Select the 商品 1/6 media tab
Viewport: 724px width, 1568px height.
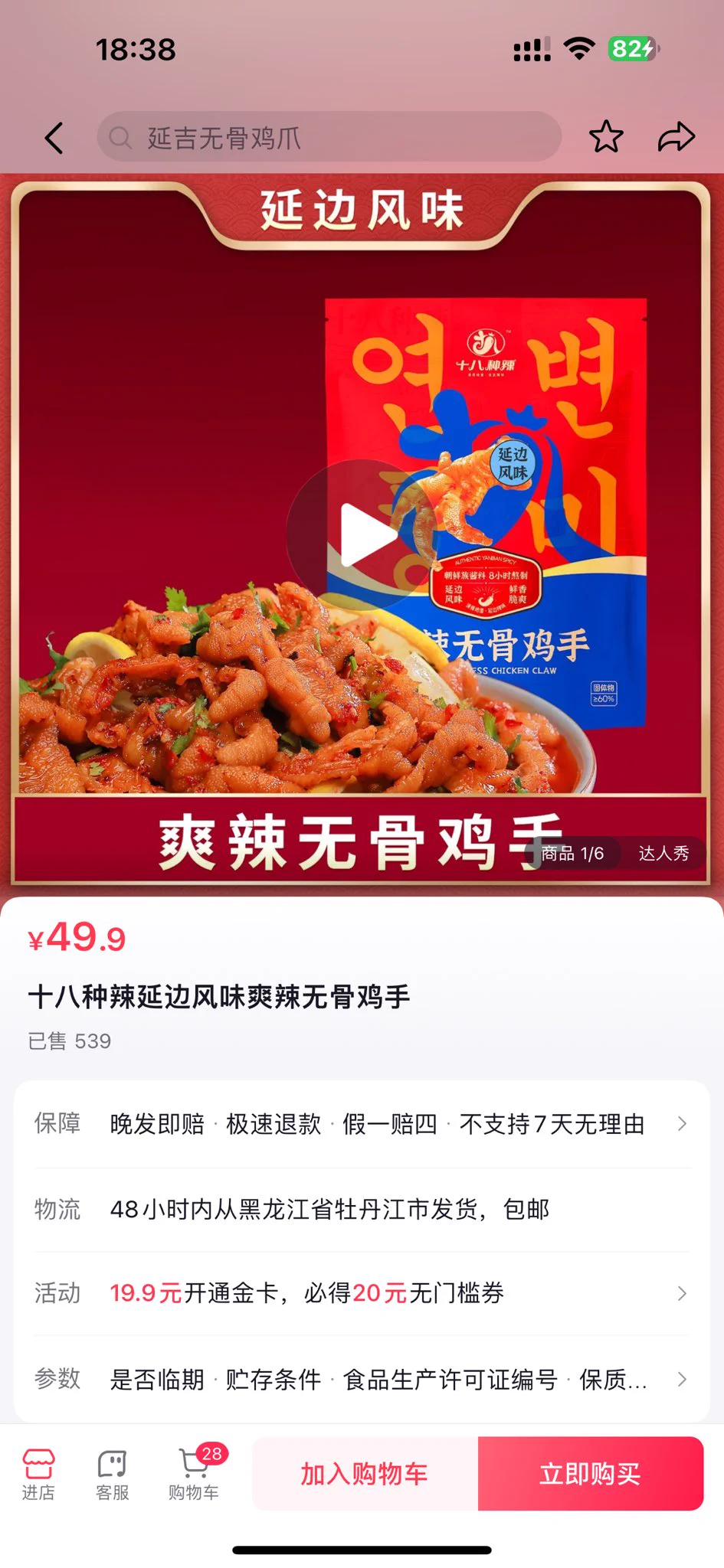[572, 853]
